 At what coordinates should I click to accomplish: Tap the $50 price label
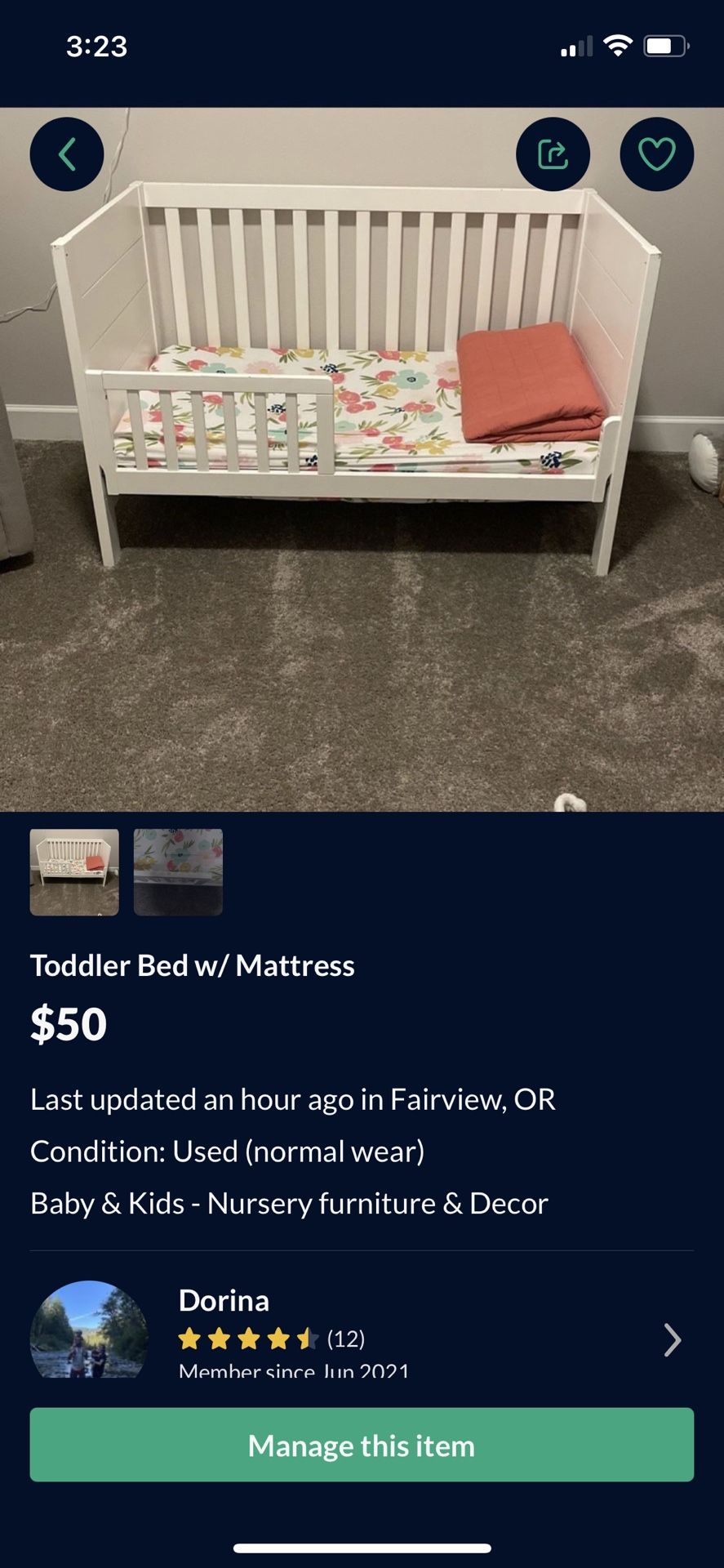pyautogui.click(x=67, y=1024)
